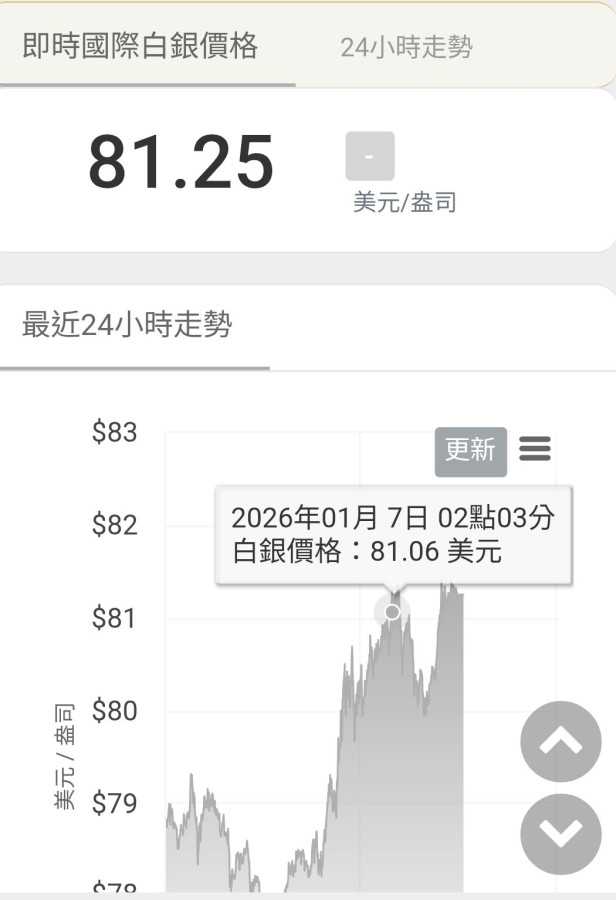Jump to top with the up arrow
The image size is (616, 900).
tap(561, 741)
